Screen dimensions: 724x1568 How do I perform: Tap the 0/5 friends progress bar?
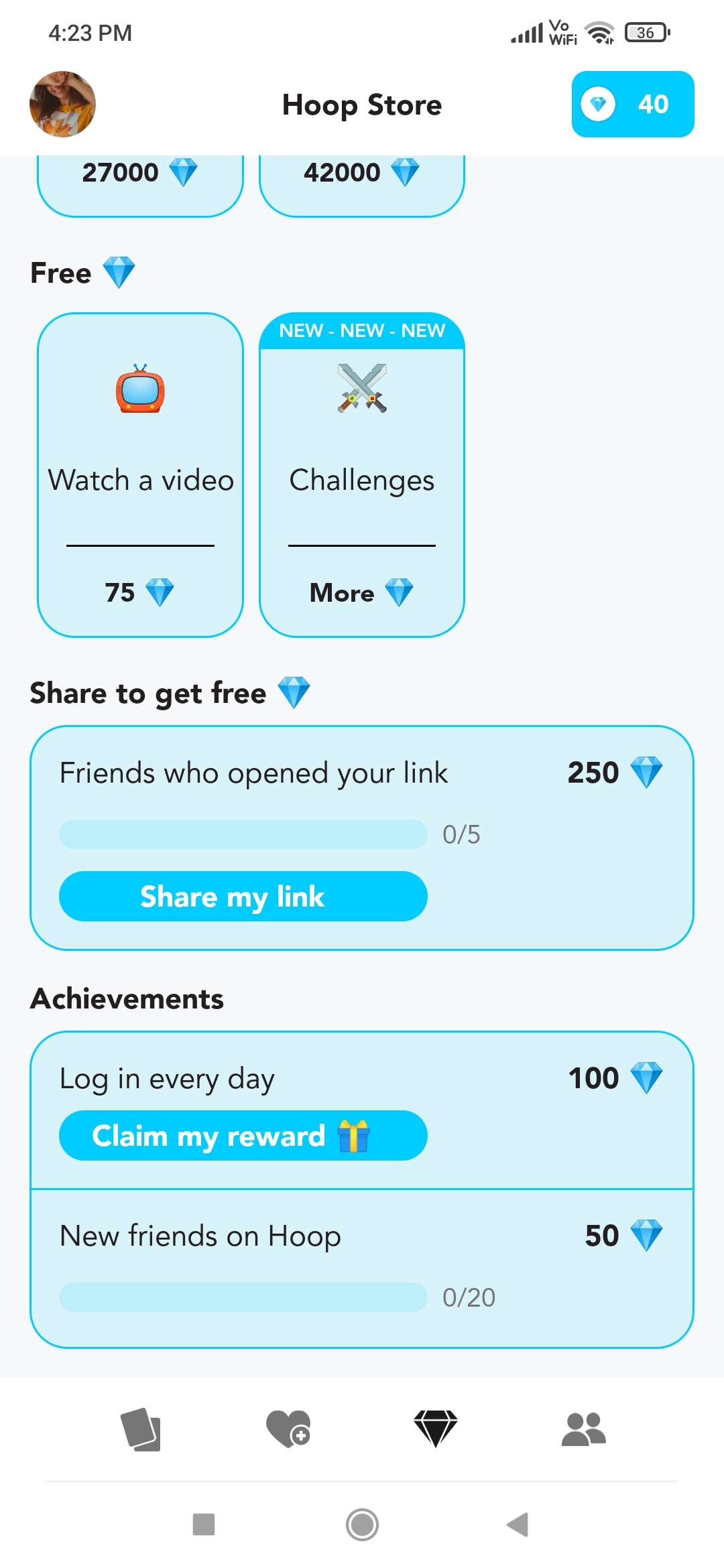coord(243,834)
